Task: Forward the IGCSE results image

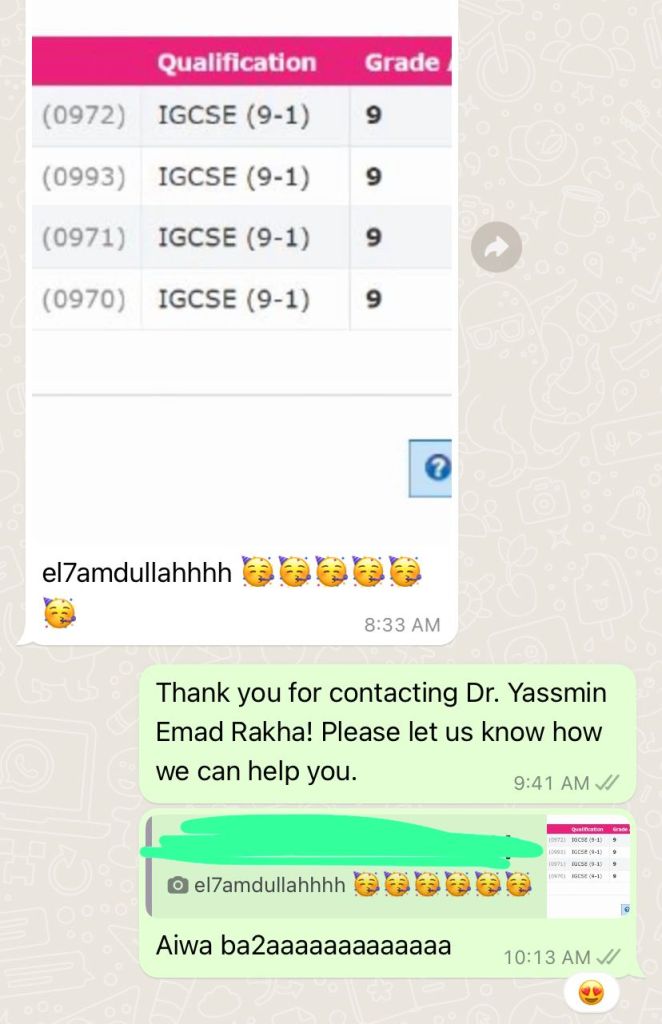Action: tap(496, 248)
